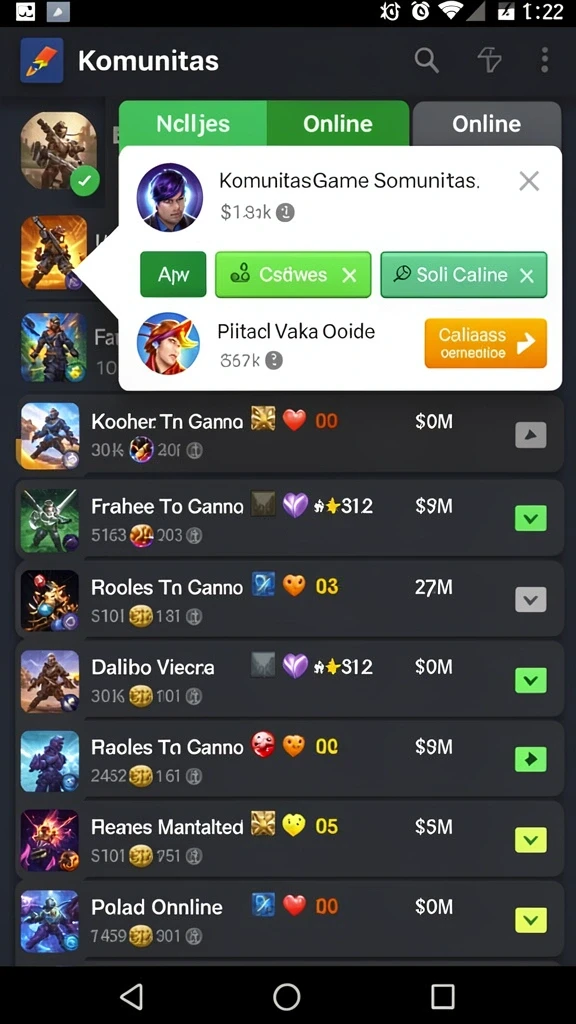
Task: Tap the filter icon beside search
Action: 489,61
